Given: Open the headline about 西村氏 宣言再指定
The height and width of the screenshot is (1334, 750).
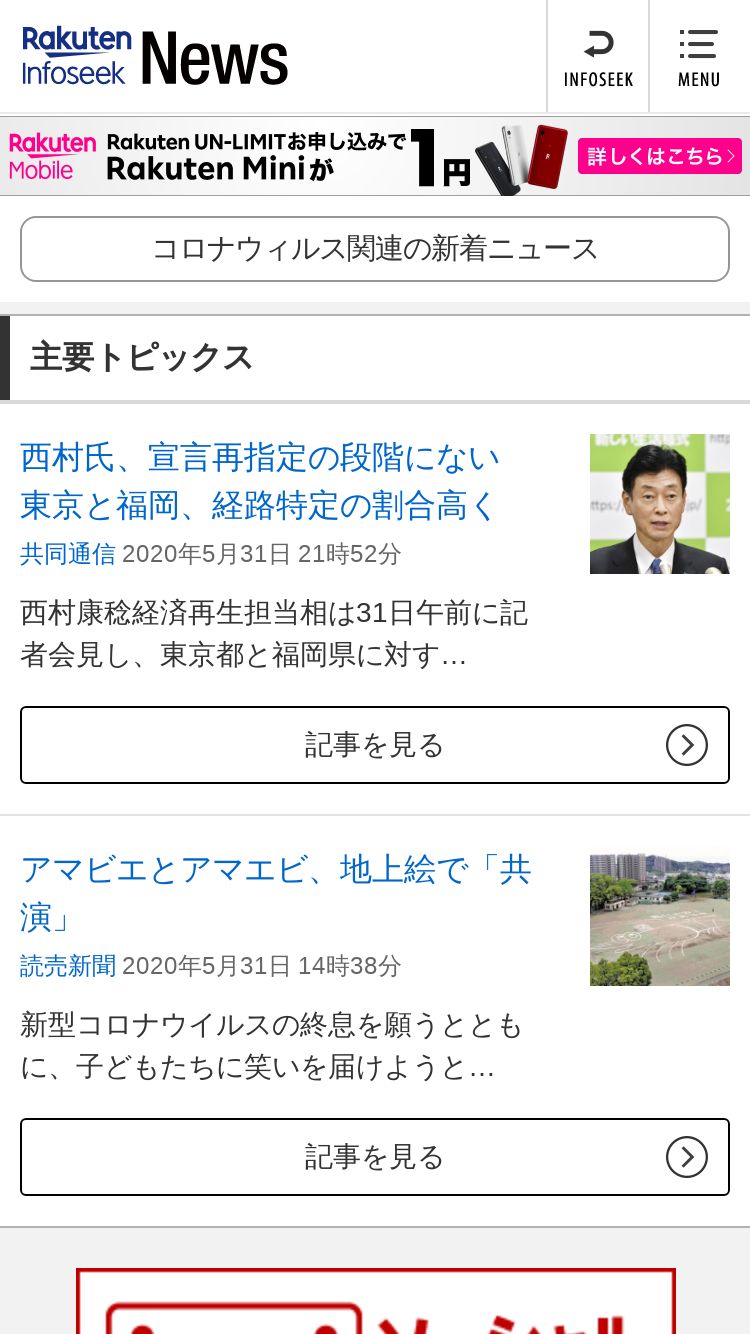Looking at the screenshot, I should coord(260,482).
